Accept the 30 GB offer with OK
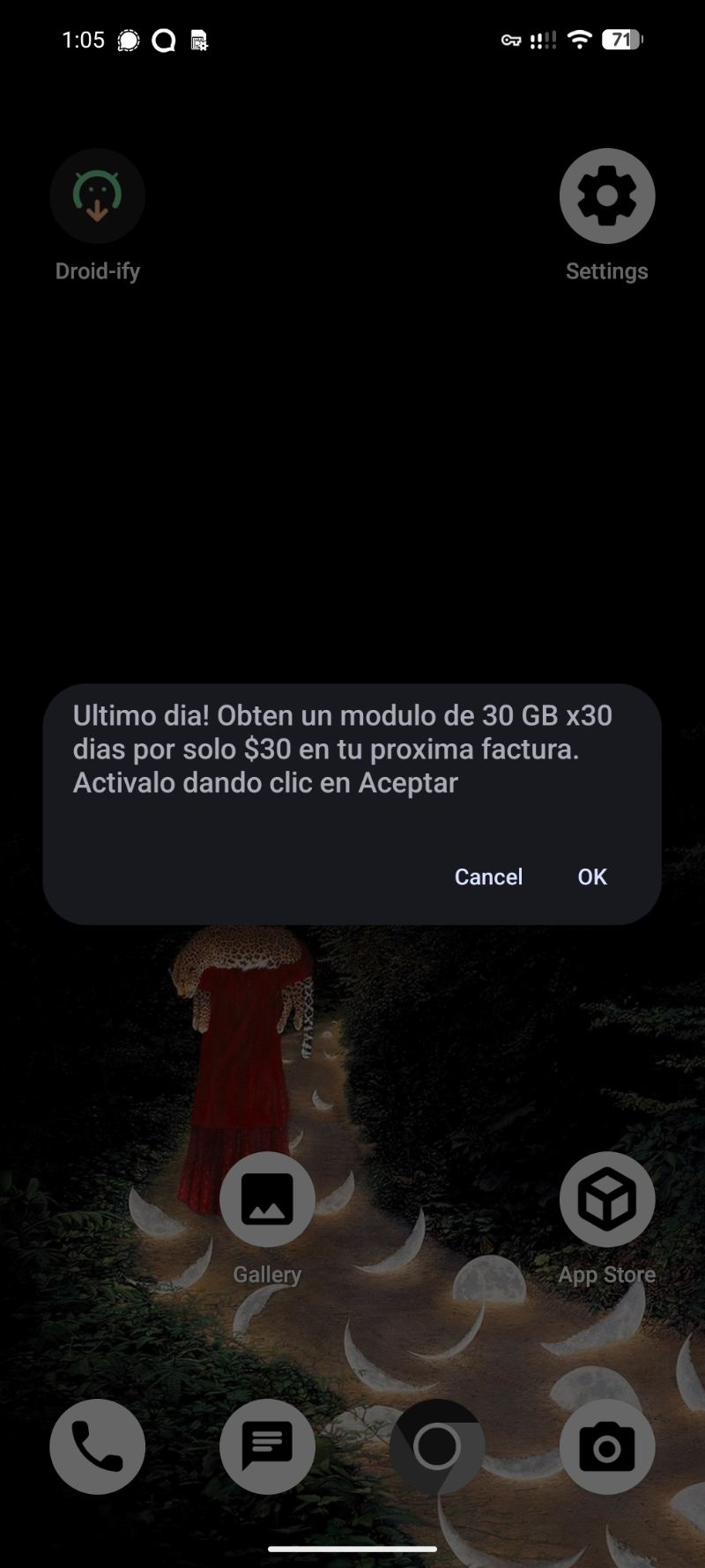 click(592, 876)
